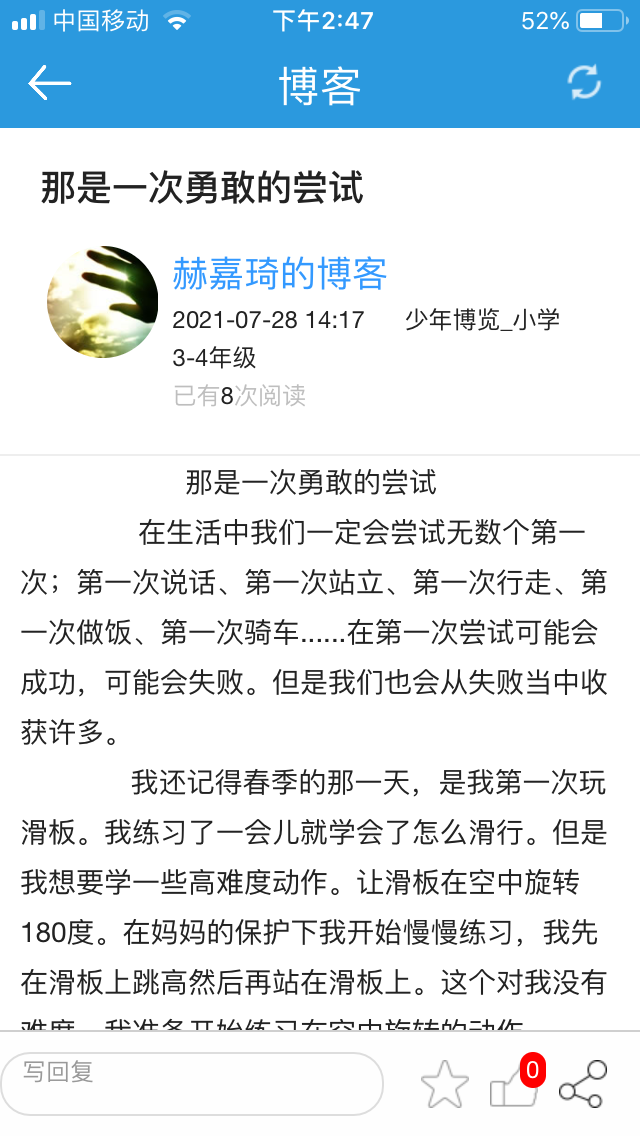
Task: Open 赫嘉琦的博客 author link
Action: point(279,273)
